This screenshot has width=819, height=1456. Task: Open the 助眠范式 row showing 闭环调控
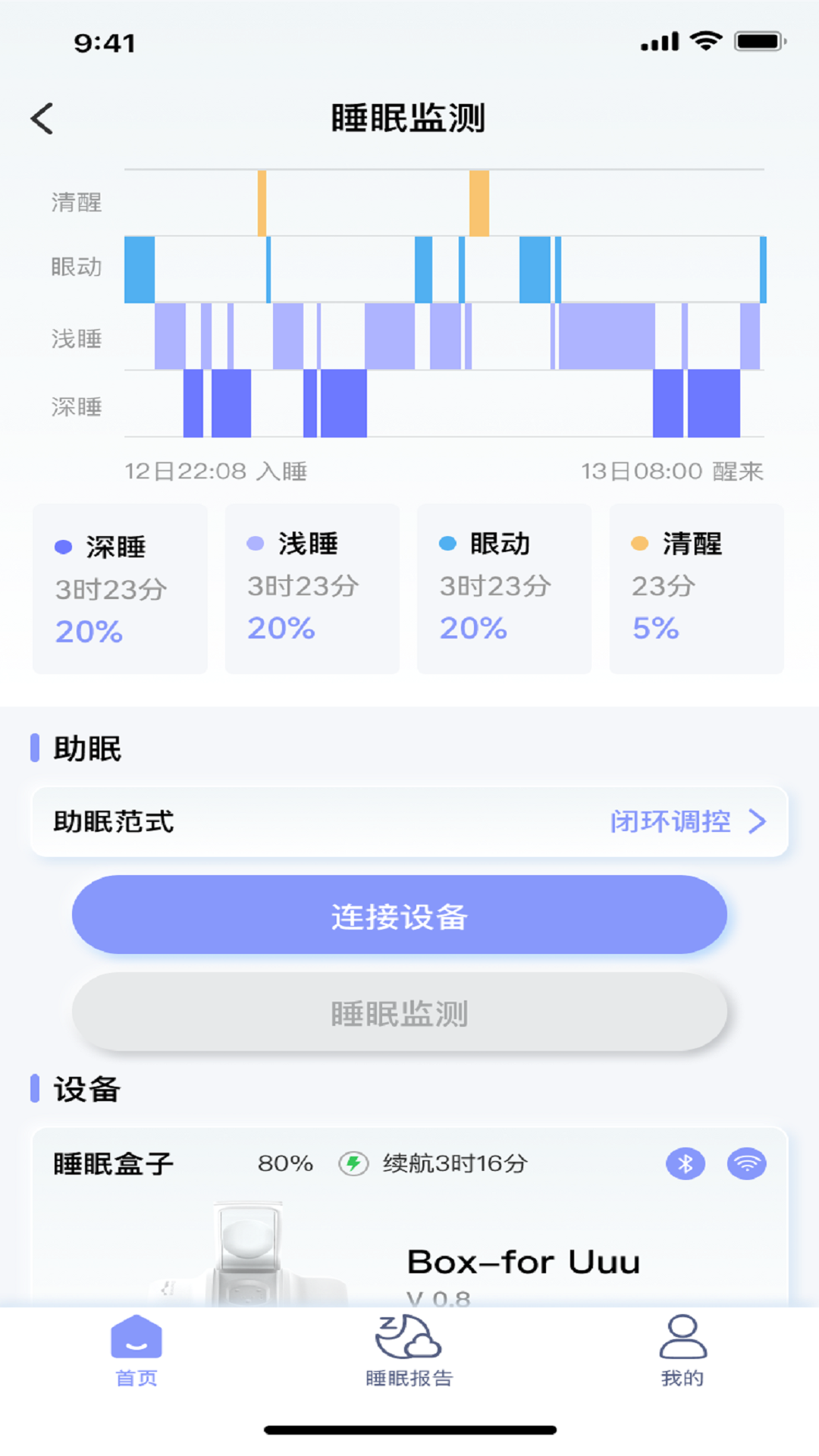click(x=409, y=822)
